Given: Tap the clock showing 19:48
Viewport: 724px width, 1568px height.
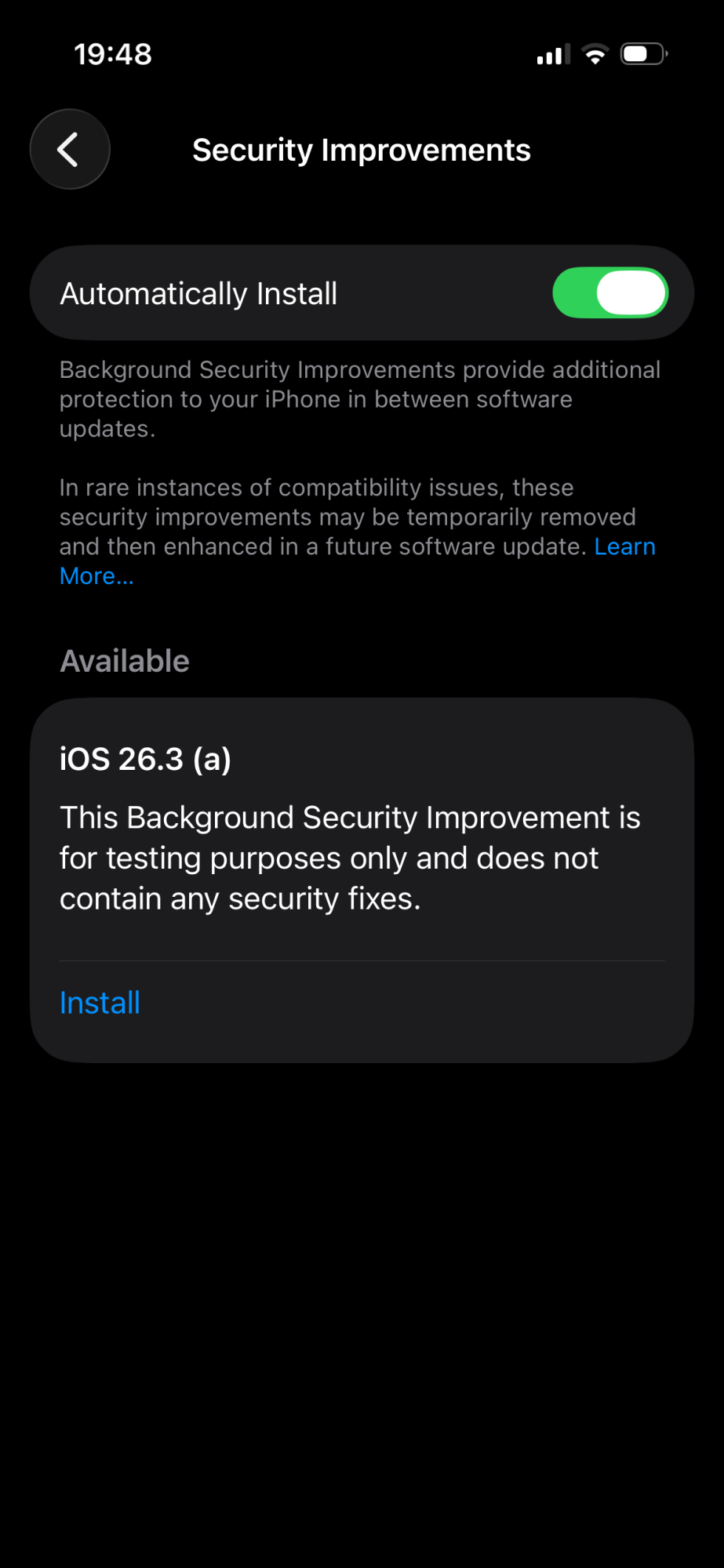Looking at the screenshot, I should click(x=112, y=53).
